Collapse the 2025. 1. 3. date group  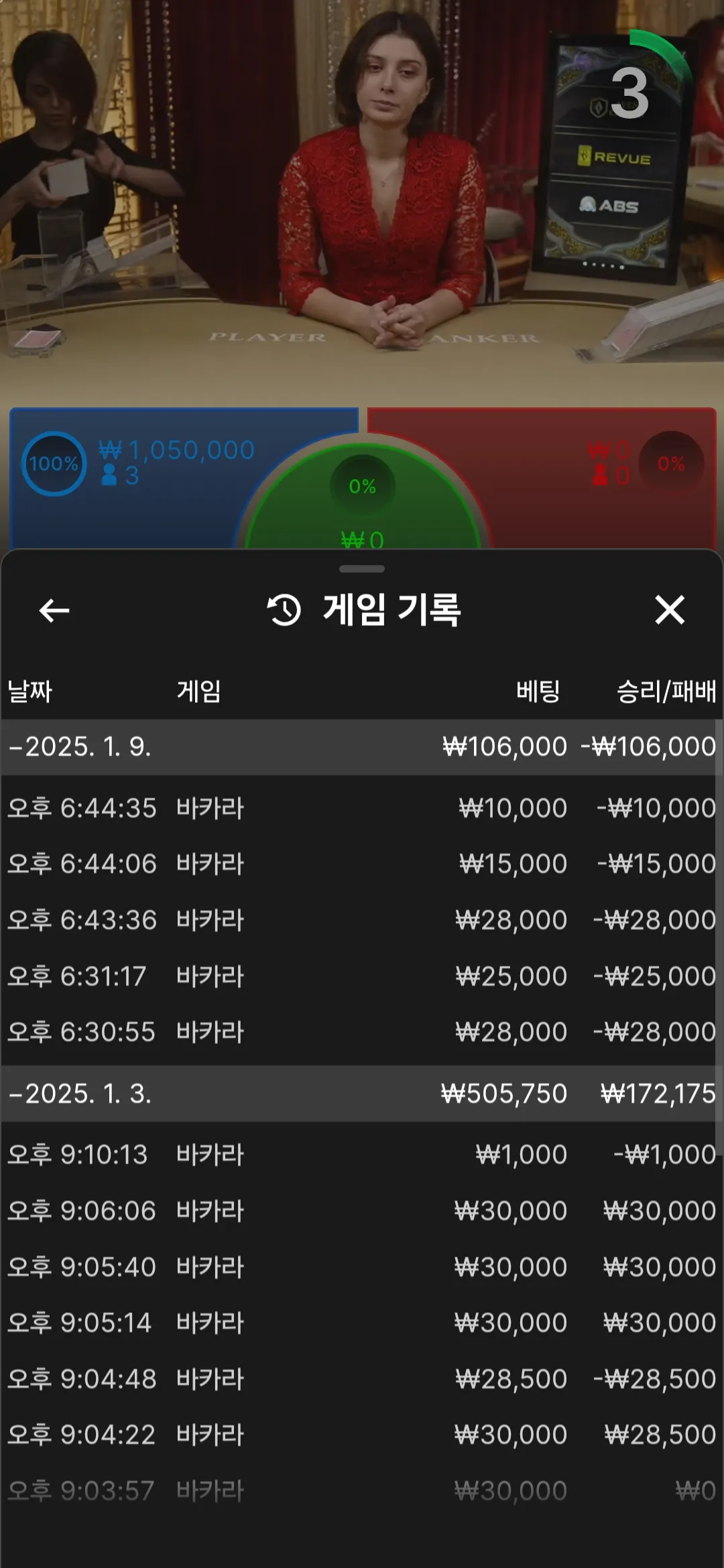[x=362, y=1094]
